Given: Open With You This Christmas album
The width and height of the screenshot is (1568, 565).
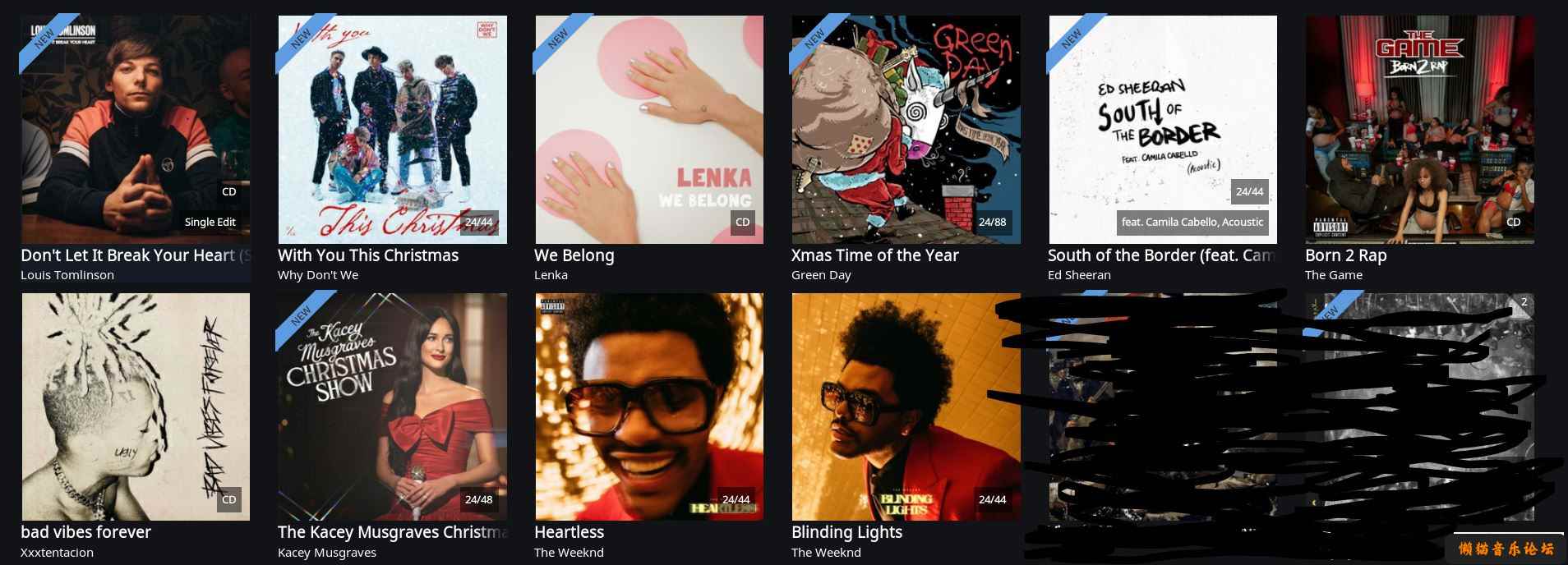Looking at the screenshot, I should (x=392, y=130).
